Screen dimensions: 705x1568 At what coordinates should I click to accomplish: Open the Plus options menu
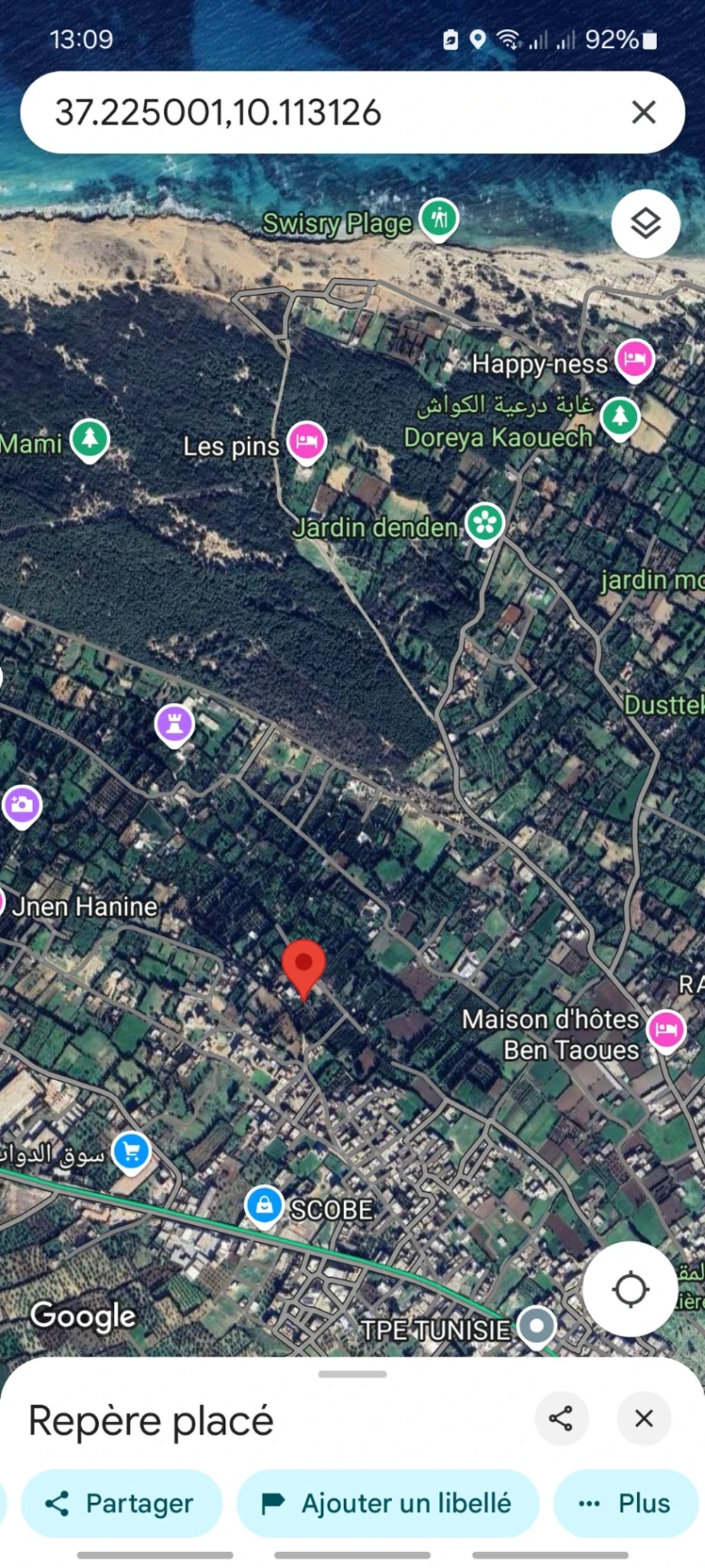tap(627, 1502)
